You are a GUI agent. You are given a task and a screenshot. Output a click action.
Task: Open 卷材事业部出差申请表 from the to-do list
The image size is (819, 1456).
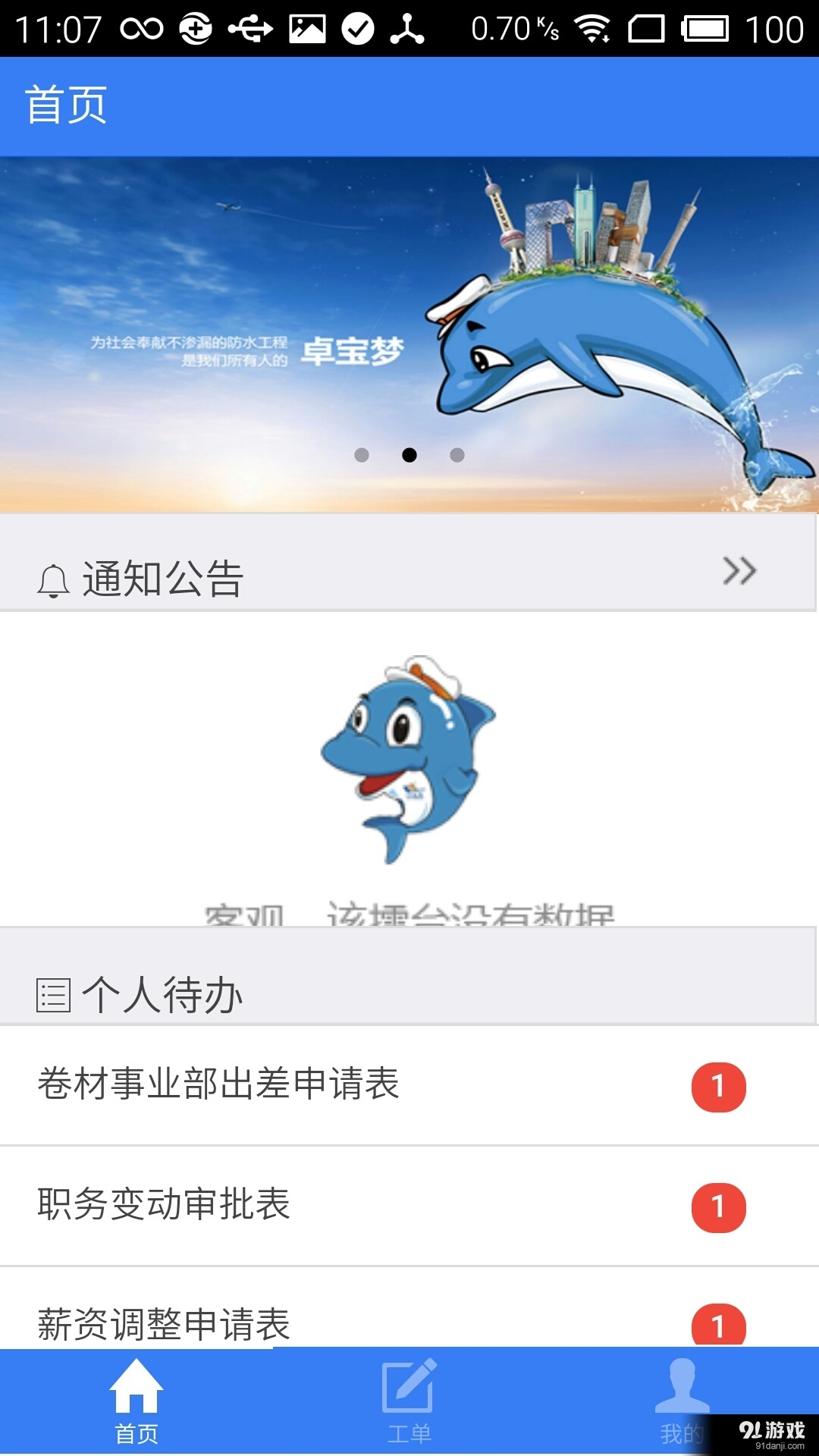click(x=303, y=1087)
